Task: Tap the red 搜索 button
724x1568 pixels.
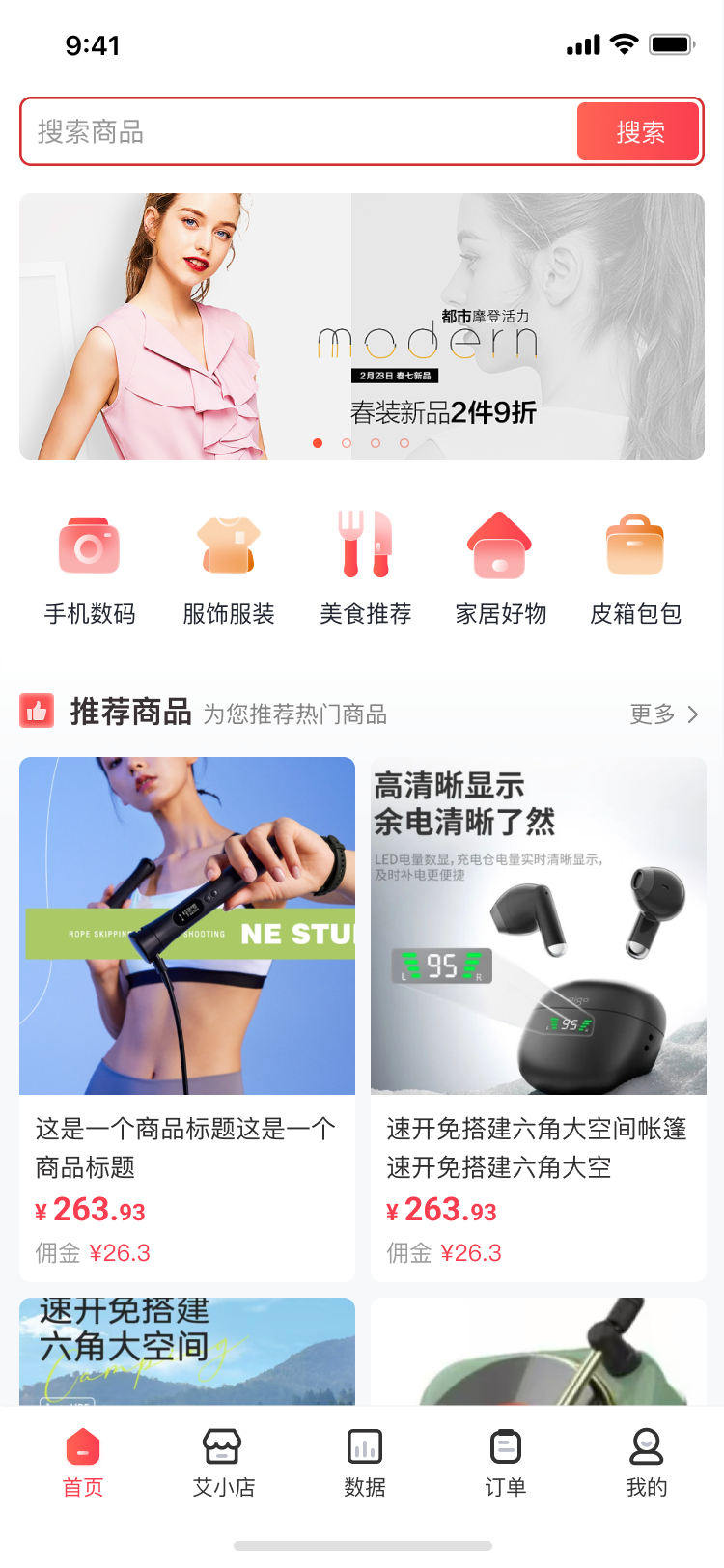Action: [x=638, y=131]
